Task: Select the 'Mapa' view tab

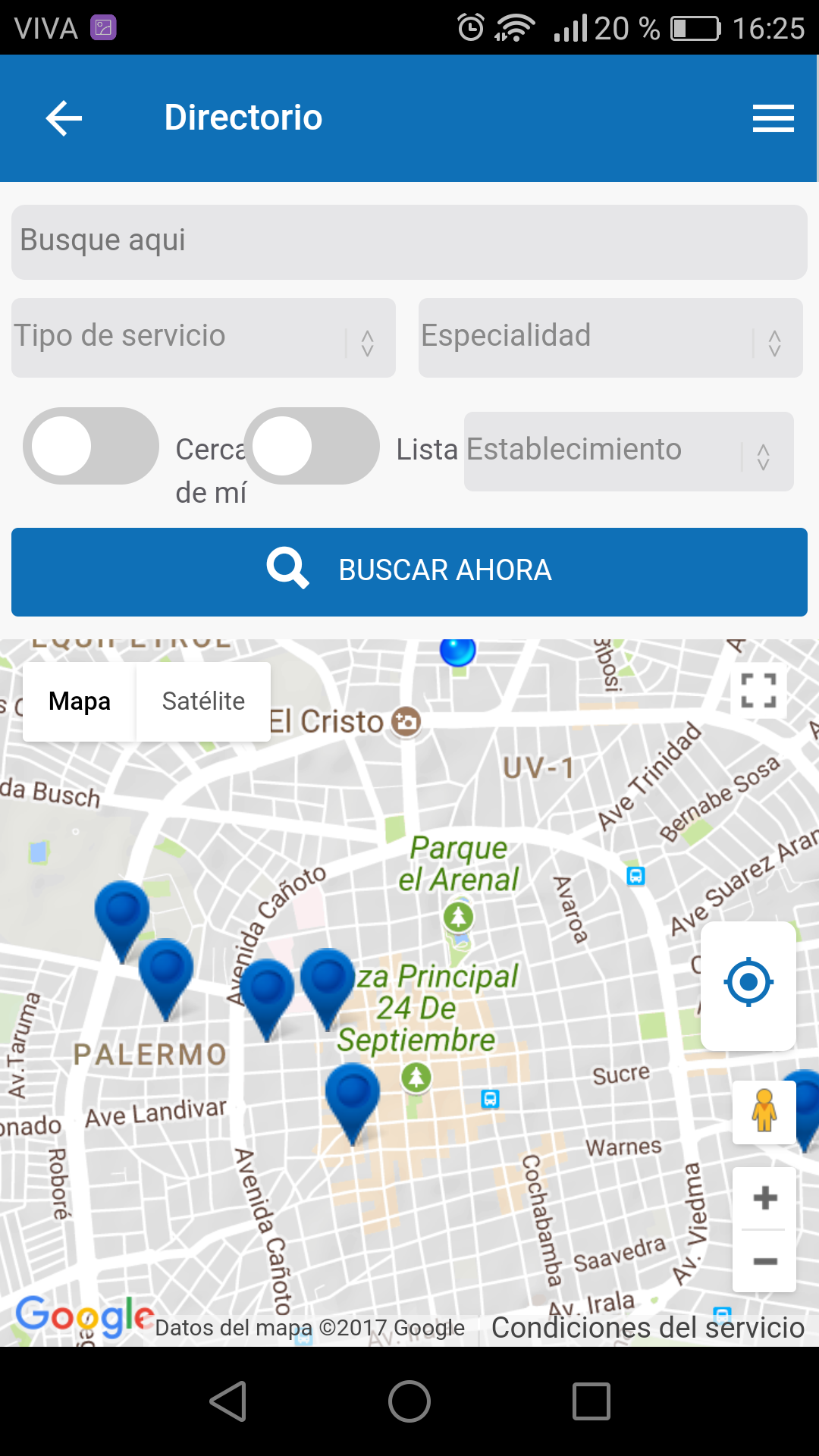Action: tap(80, 701)
